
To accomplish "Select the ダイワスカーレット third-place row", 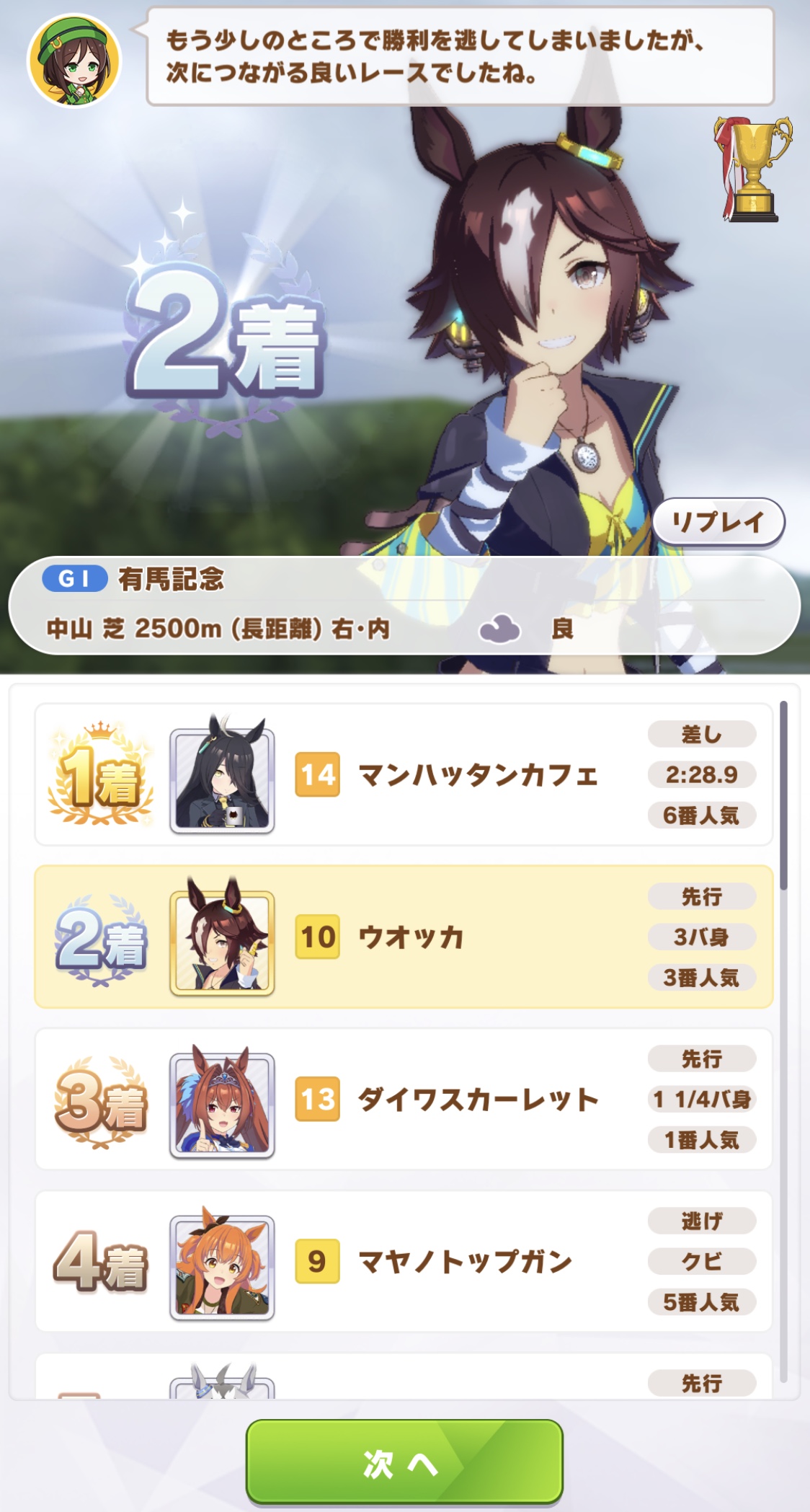I will tap(404, 1099).
